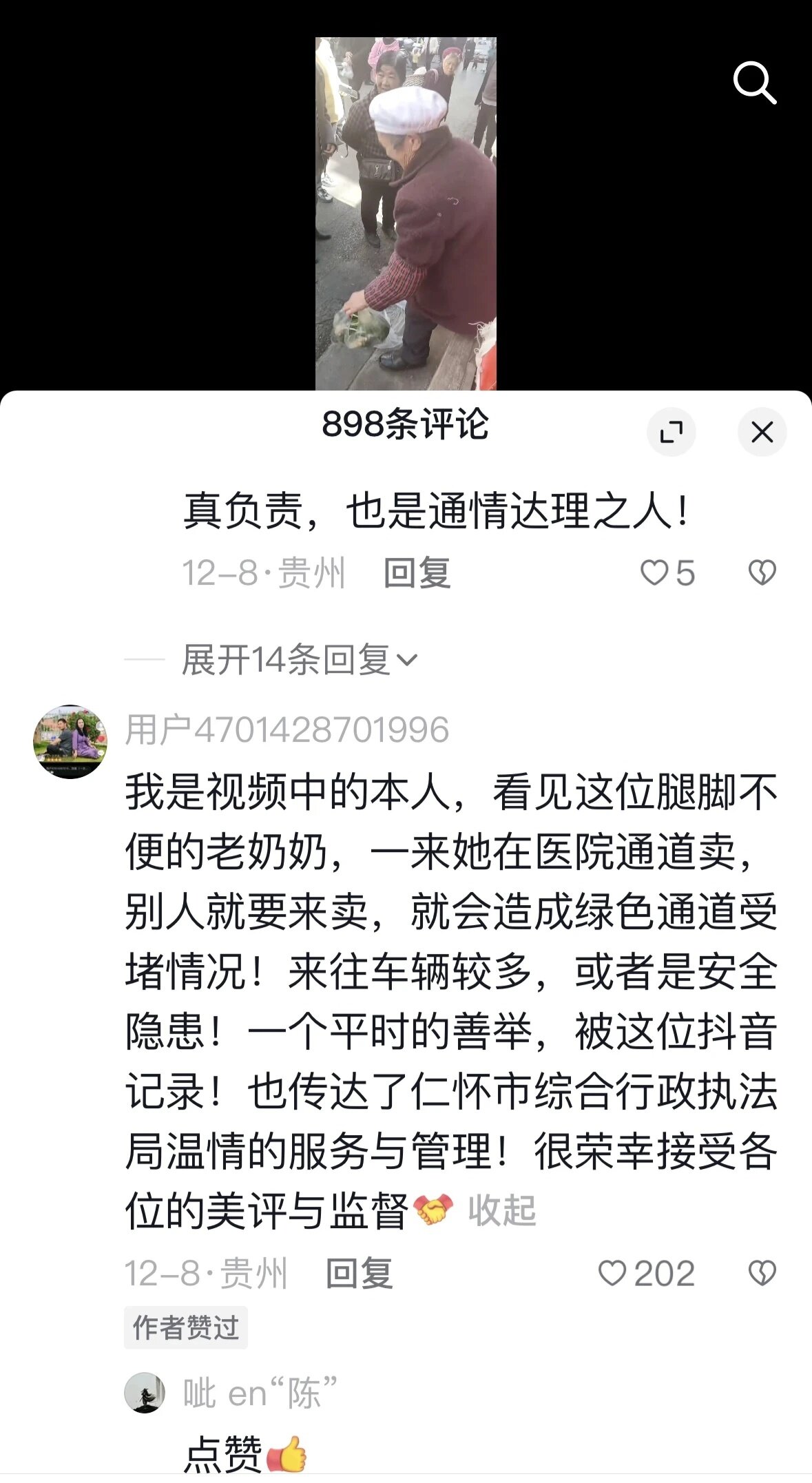812x1483 pixels.
Task: Like the comment with 202 likes
Action: click(x=612, y=1273)
